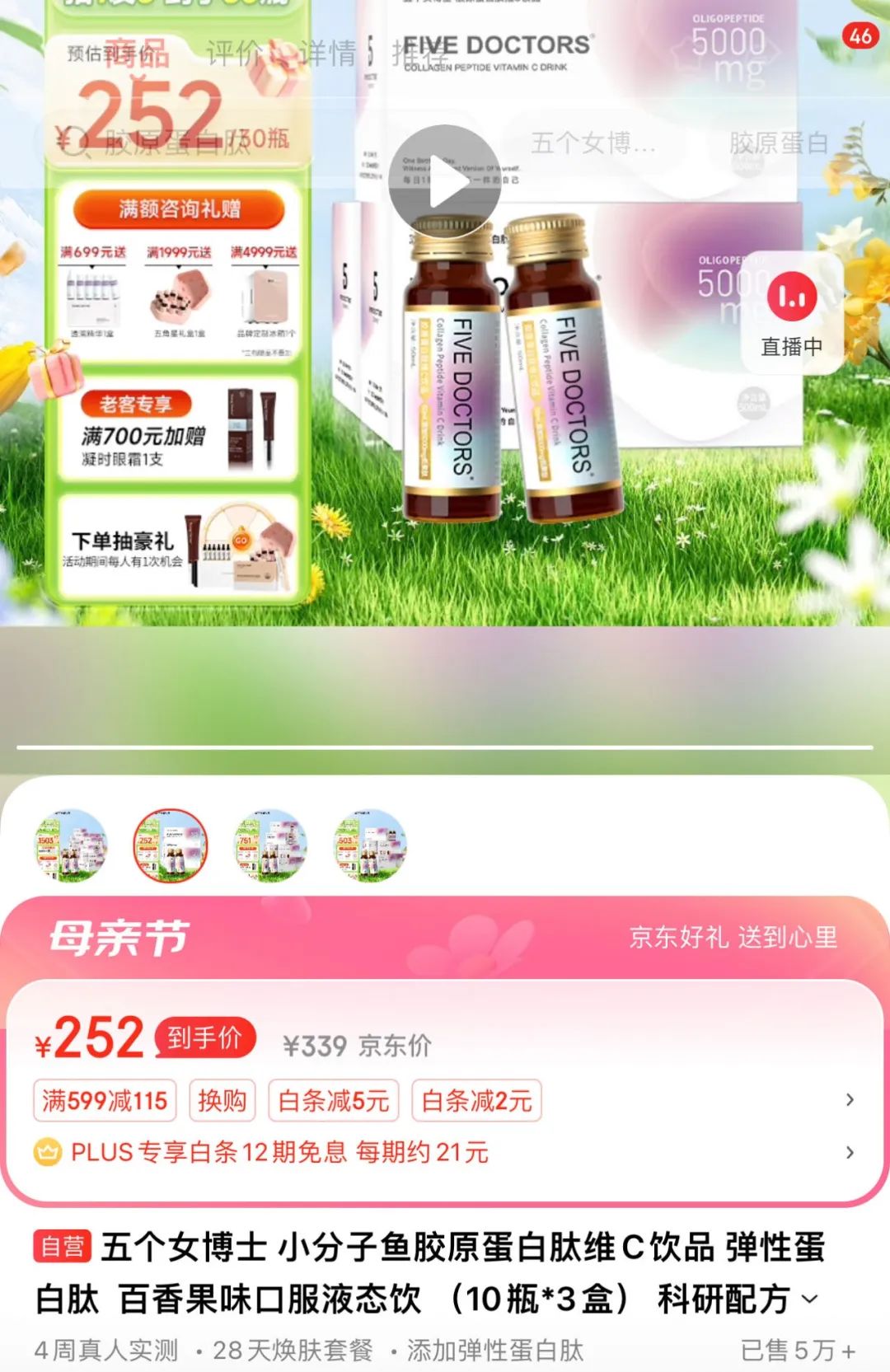Select the variant thumbnail priced 252
The height and width of the screenshot is (1372, 890).
[x=171, y=845]
